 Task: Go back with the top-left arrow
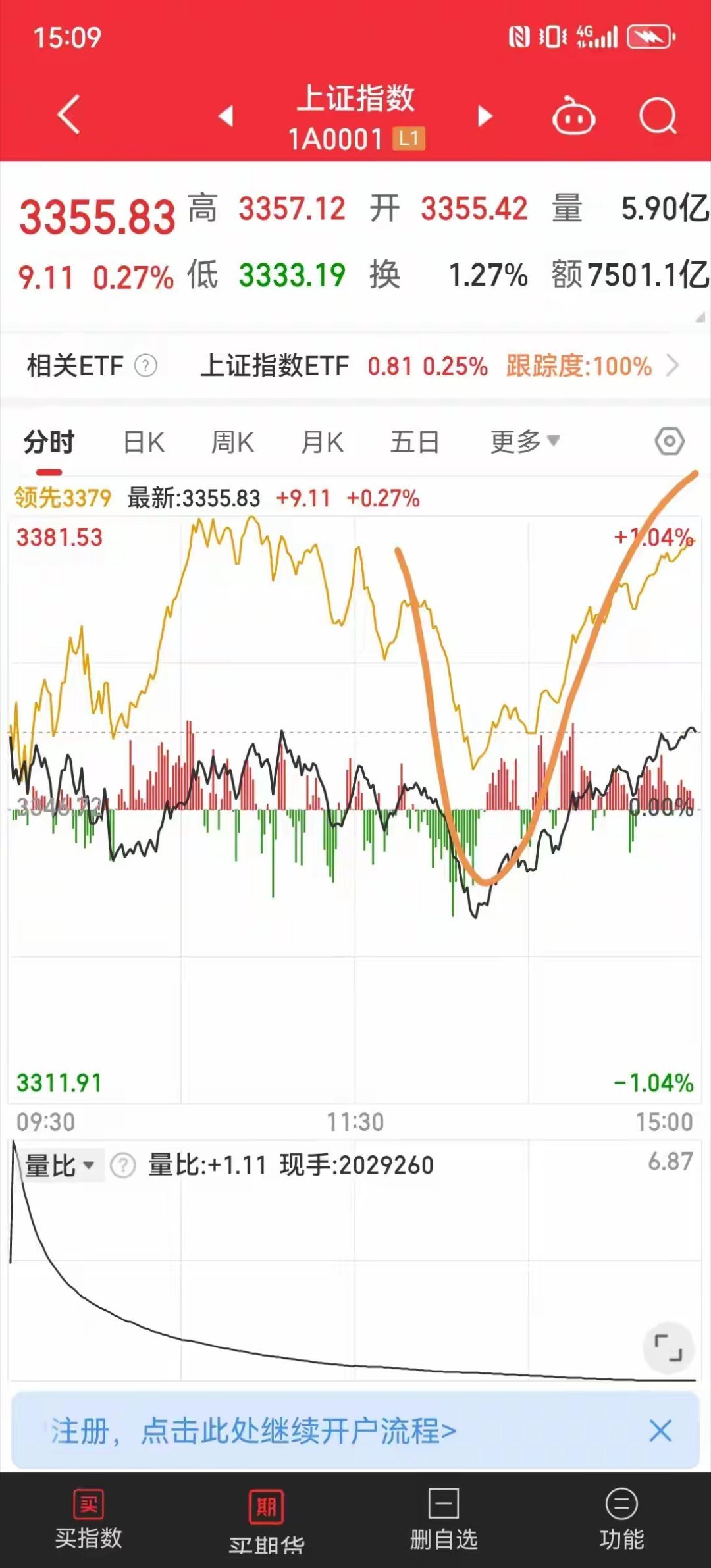(x=68, y=115)
